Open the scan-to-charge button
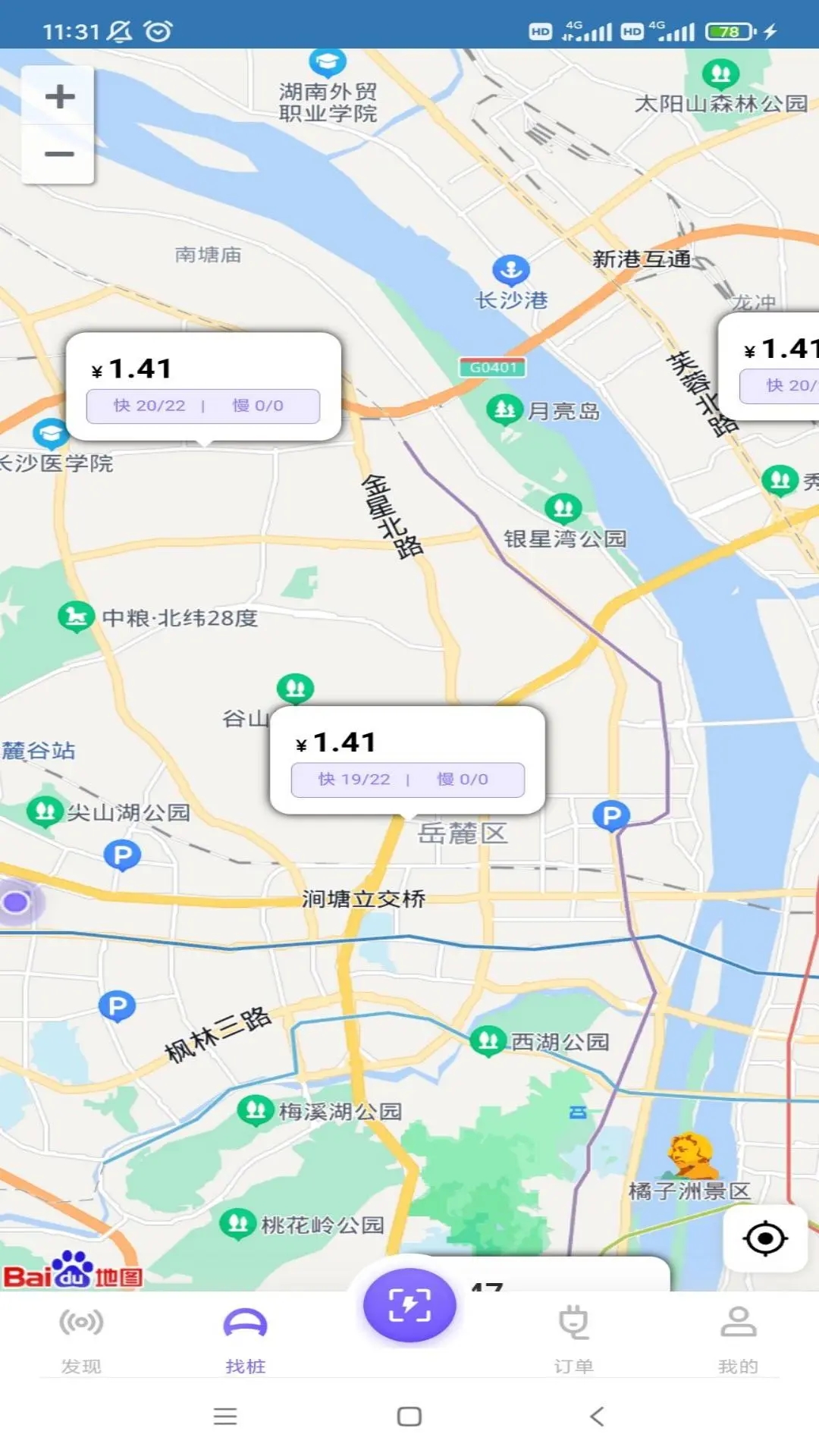The height and width of the screenshot is (1456, 819). [409, 1305]
